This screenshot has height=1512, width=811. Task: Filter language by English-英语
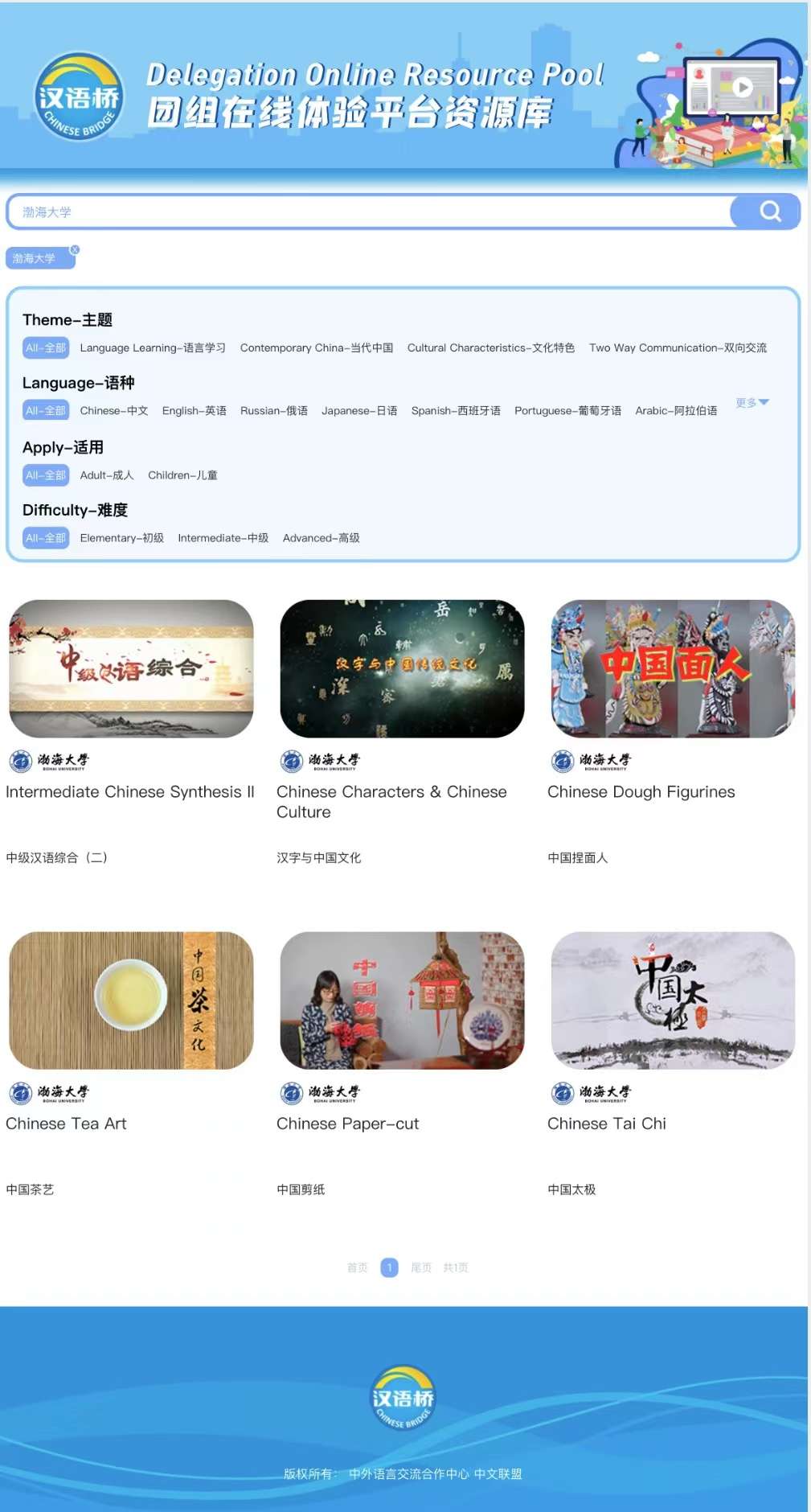[194, 411]
